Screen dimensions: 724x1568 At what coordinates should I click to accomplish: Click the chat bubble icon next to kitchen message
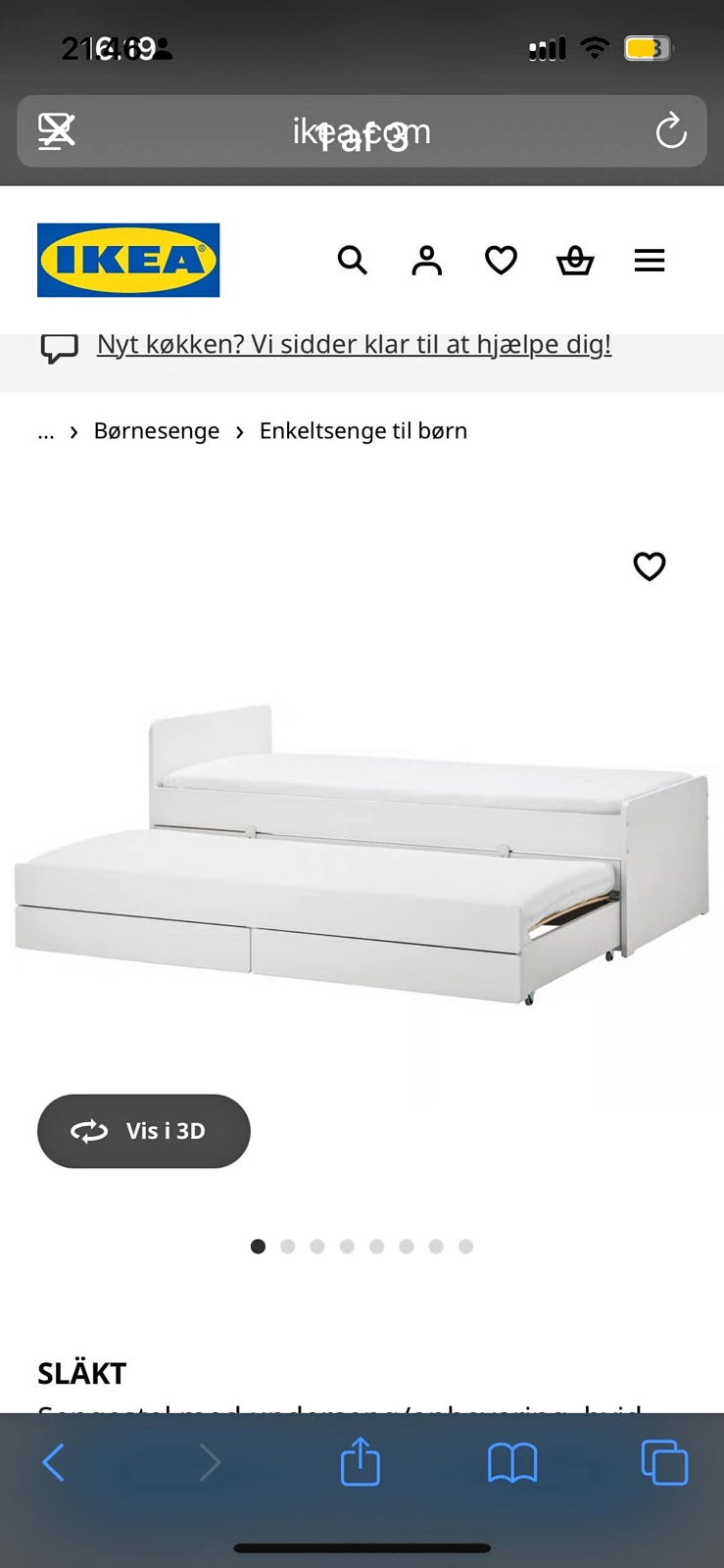pyautogui.click(x=59, y=347)
